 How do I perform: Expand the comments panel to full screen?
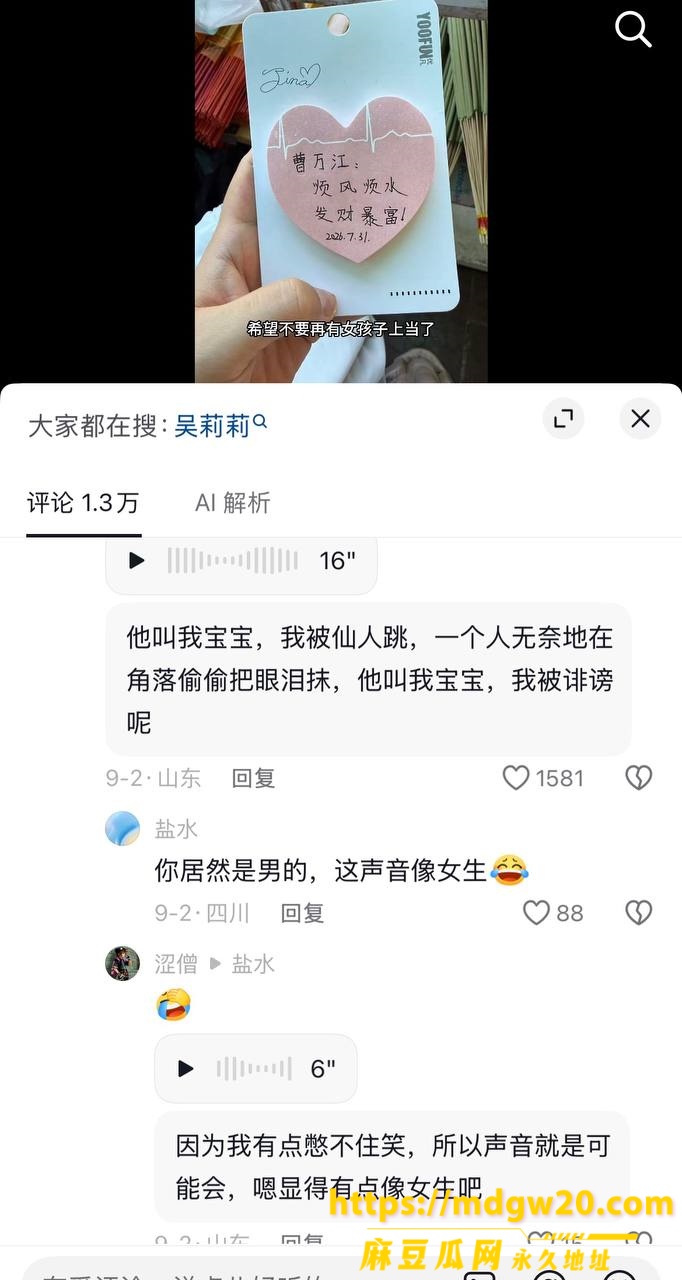point(563,418)
